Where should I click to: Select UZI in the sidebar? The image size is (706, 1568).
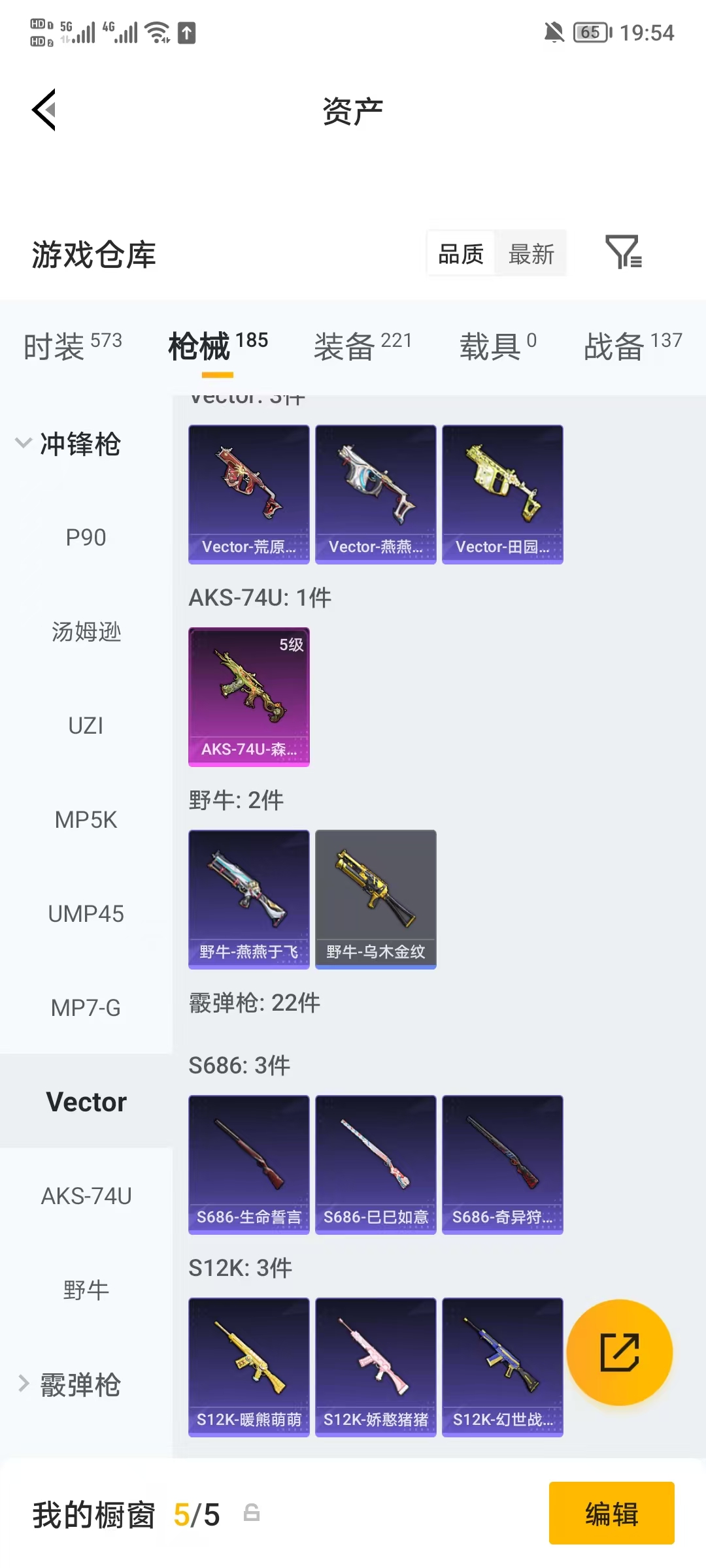(x=86, y=726)
